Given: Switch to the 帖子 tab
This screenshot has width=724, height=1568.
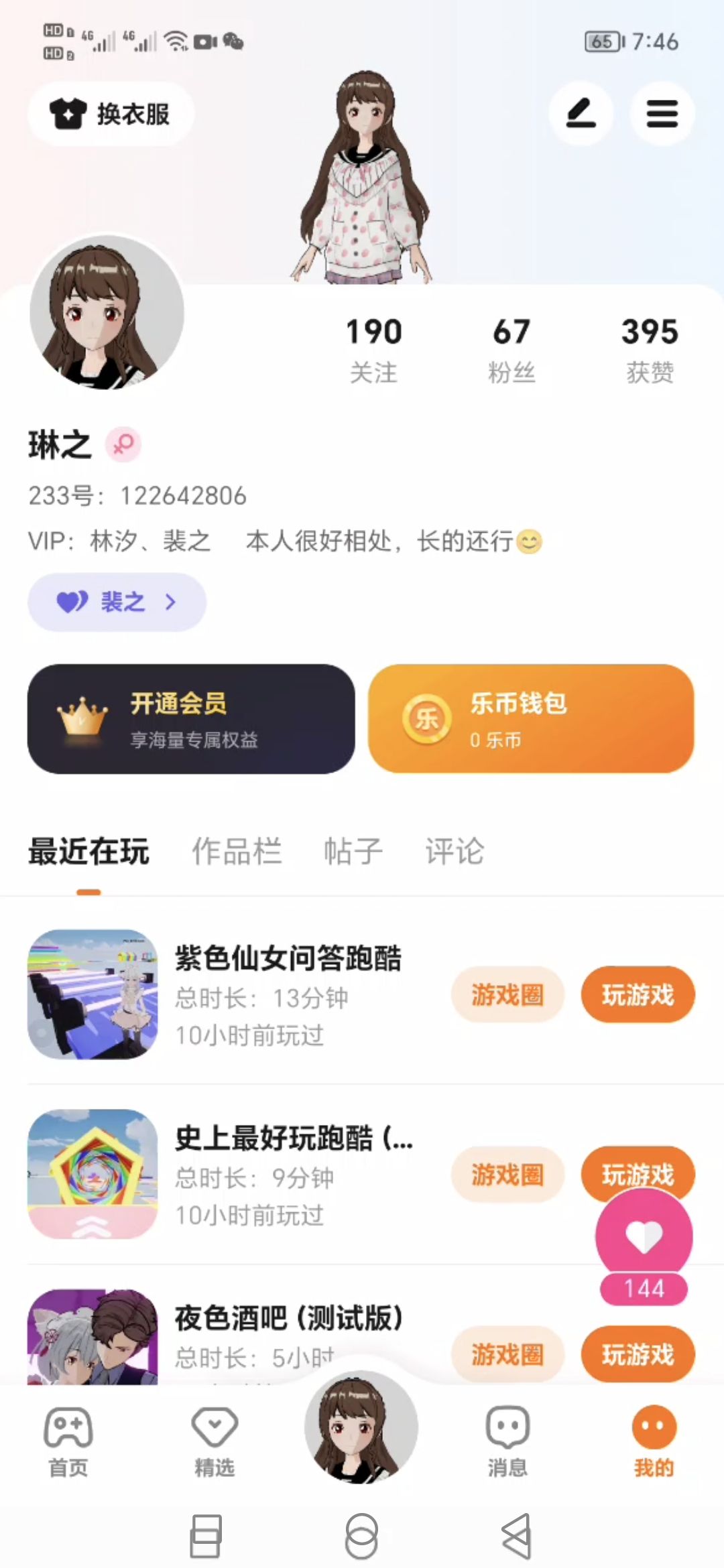Looking at the screenshot, I should pos(353,852).
